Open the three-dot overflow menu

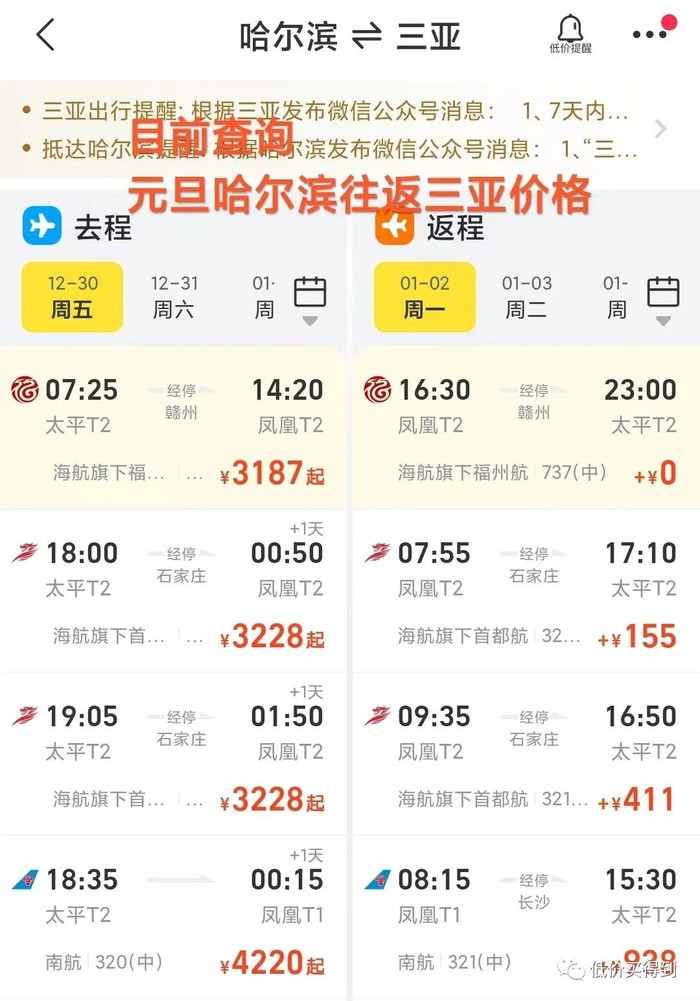(x=650, y=34)
